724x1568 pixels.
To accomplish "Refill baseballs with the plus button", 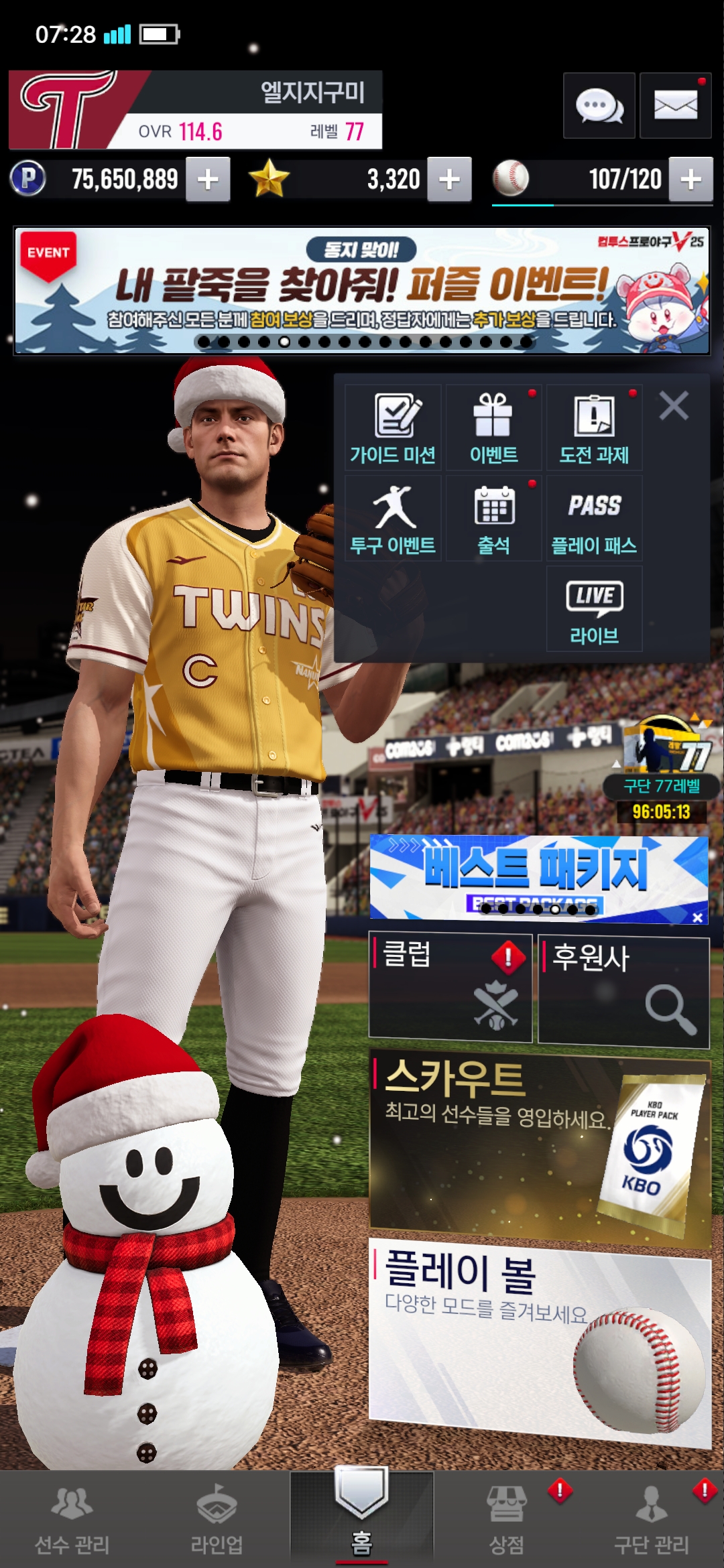I will (690, 180).
